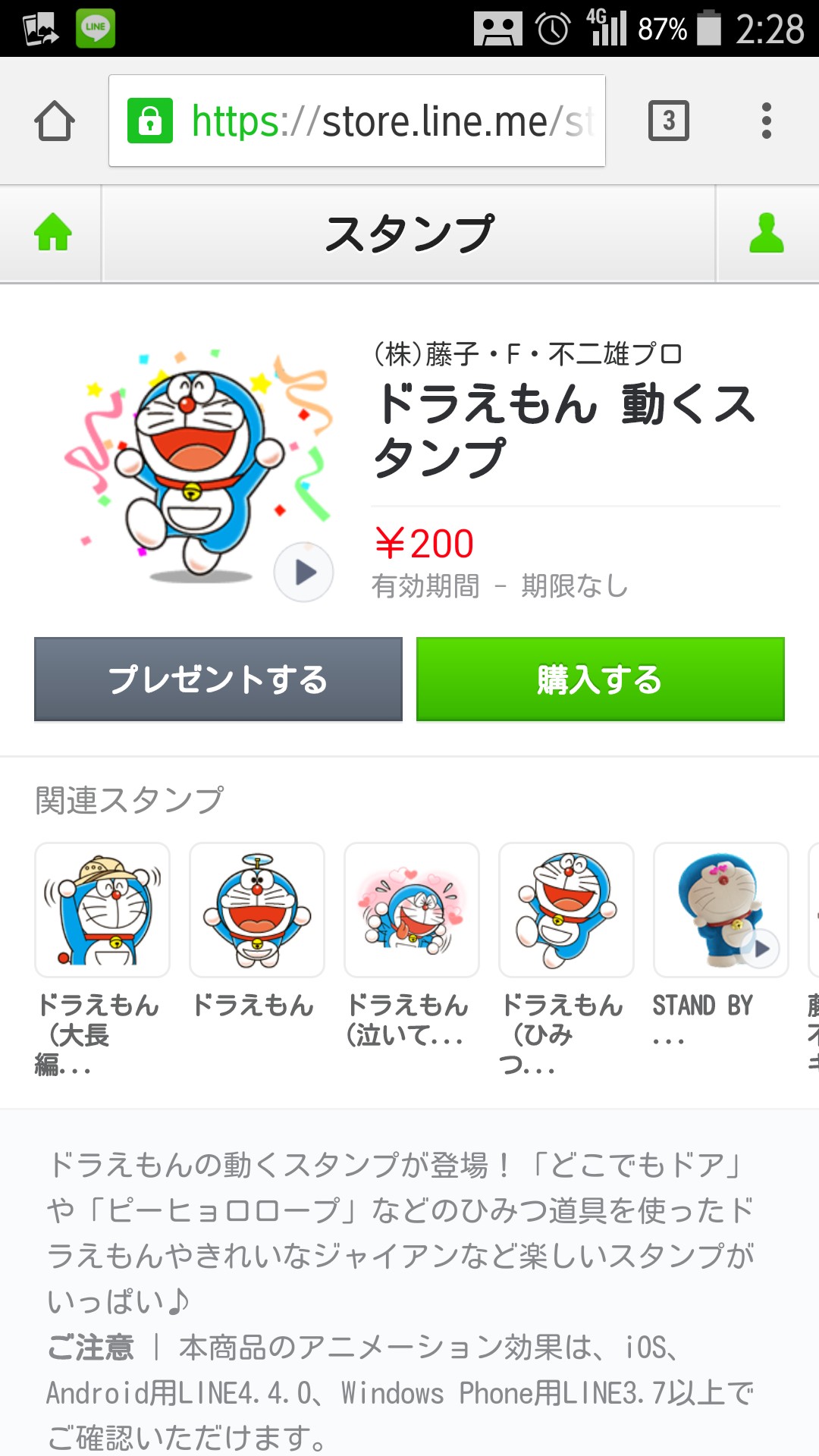
Task: Play the Doraemon animated sticker preview
Action: click(x=304, y=572)
